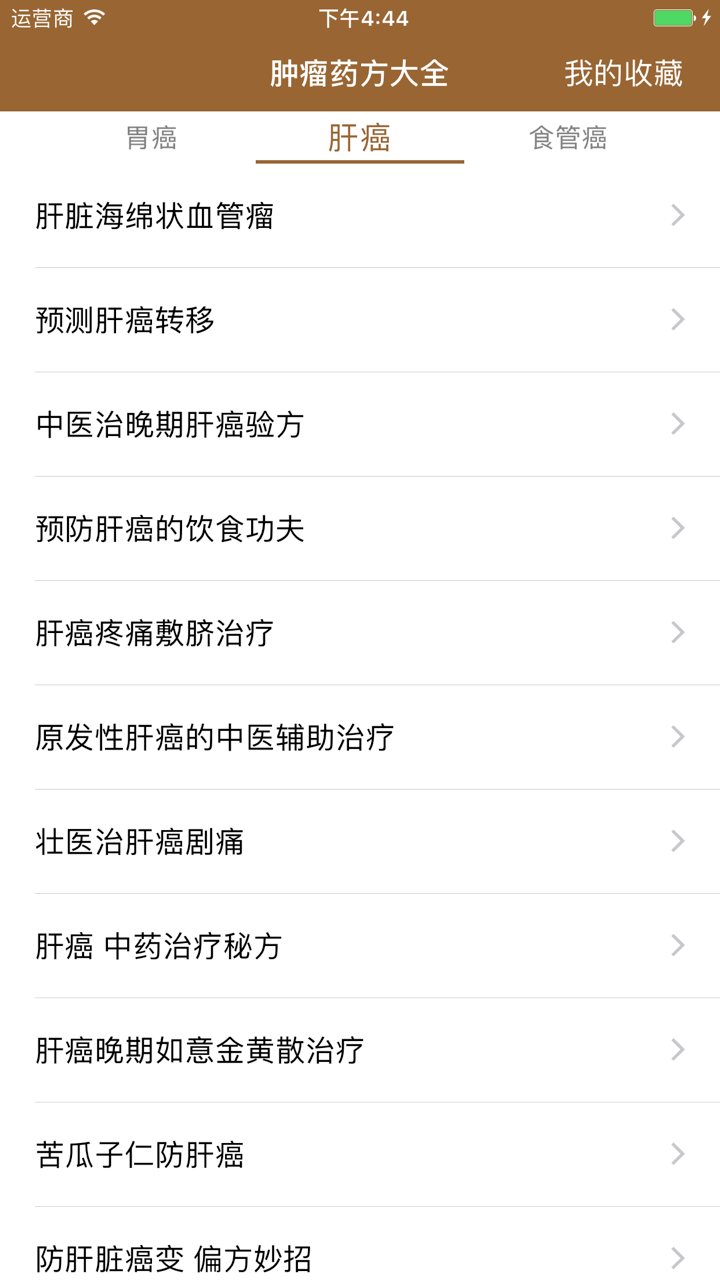Tap the arrow beside 壮医治肝癌剧痛

(x=677, y=841)
